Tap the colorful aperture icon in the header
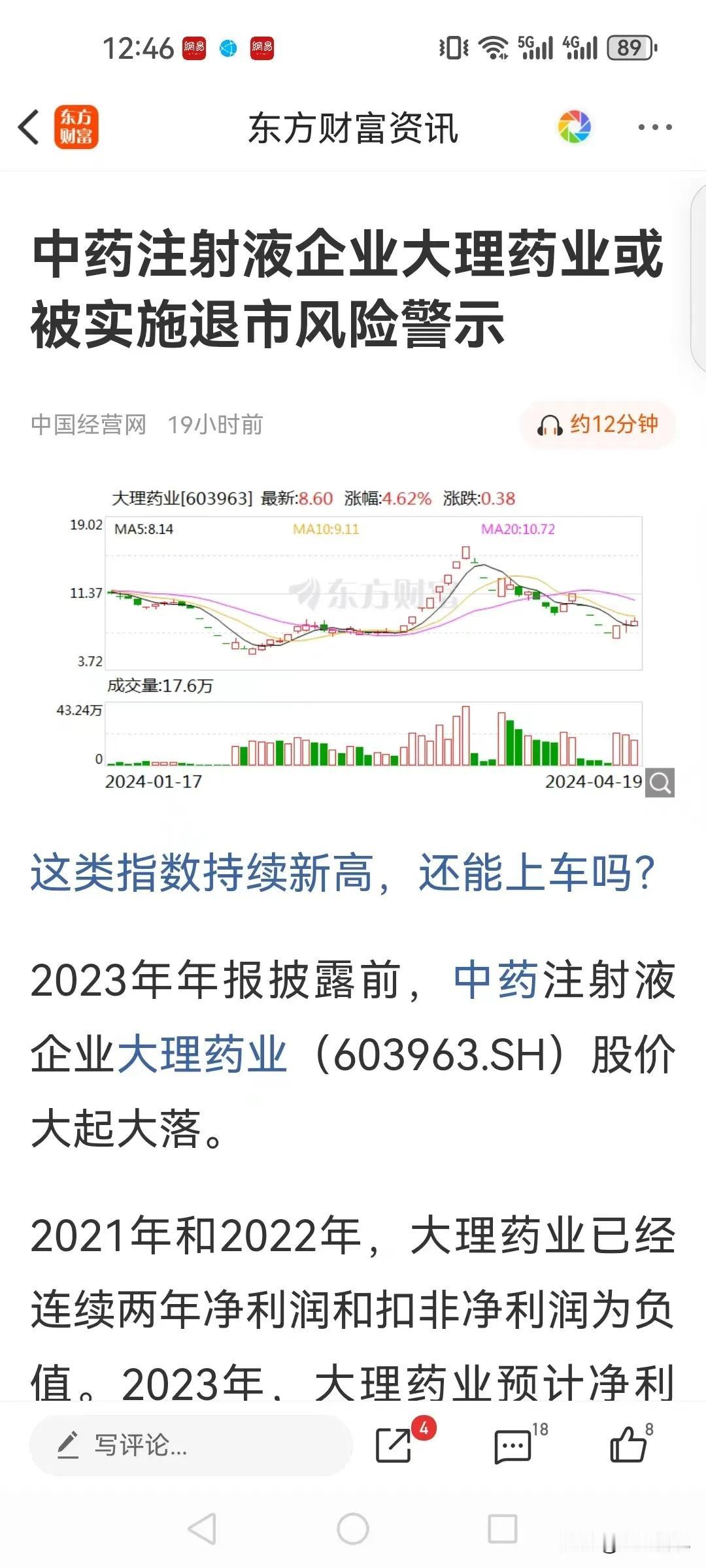The image size is (706, 1568). [x=574, y=127]
